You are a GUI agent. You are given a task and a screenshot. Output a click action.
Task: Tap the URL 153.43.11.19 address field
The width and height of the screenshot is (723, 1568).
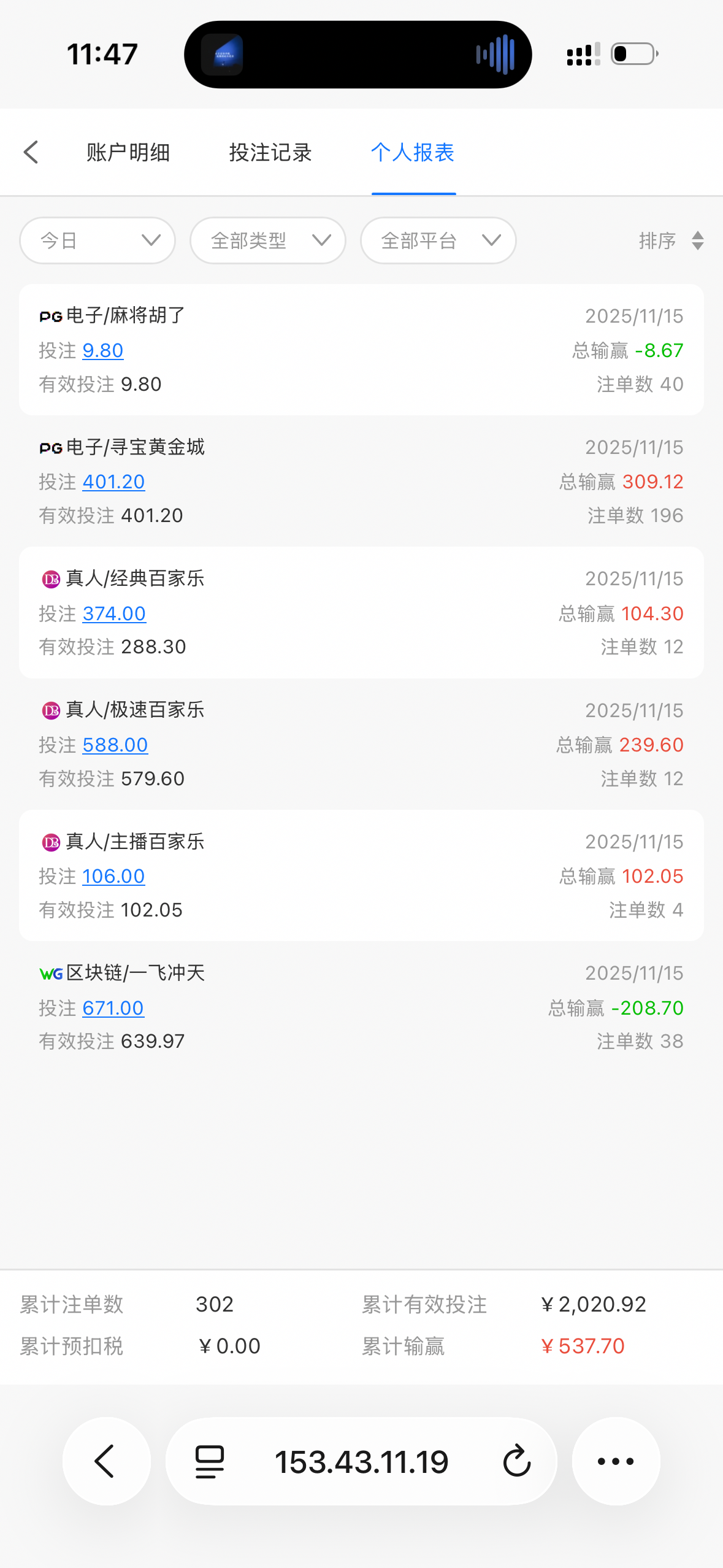point(362,1461)
